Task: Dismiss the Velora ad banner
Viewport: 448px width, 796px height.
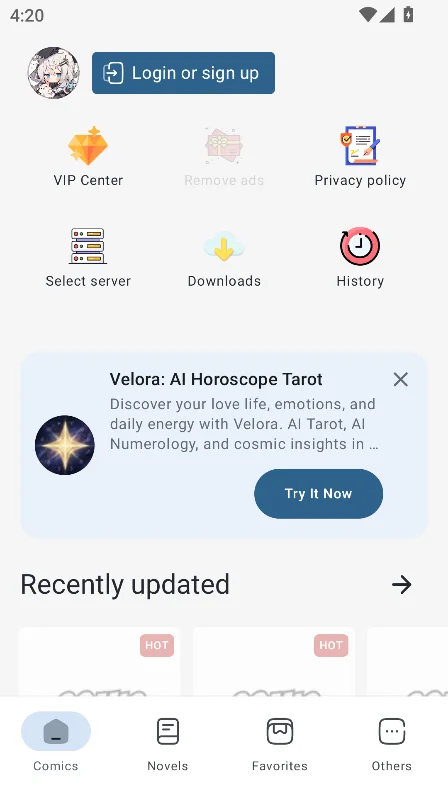Action: pos(401,379)
